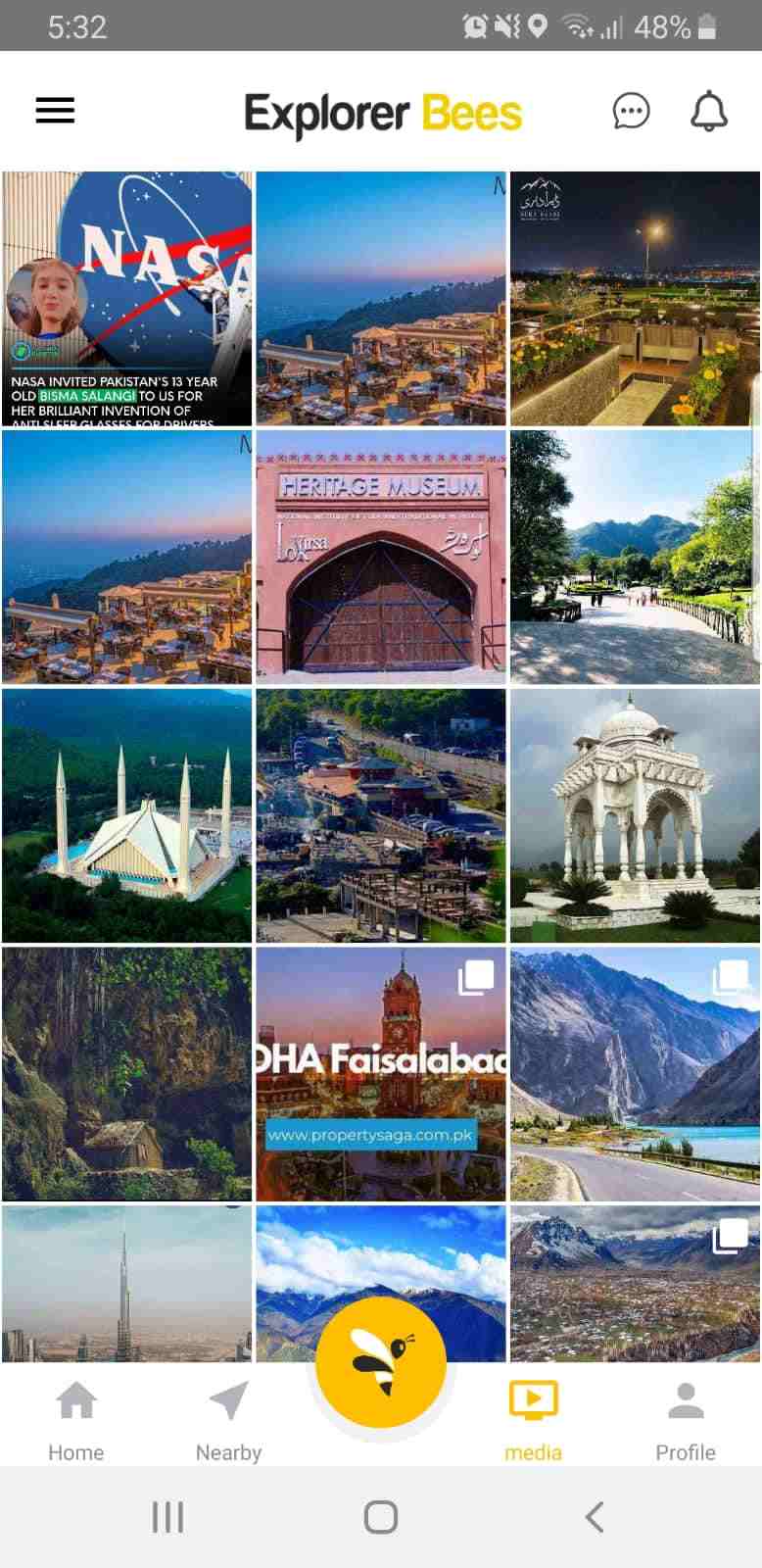The image size is (762, 1568).
Task: Open the chat messages icon
Action: (631, 111)
